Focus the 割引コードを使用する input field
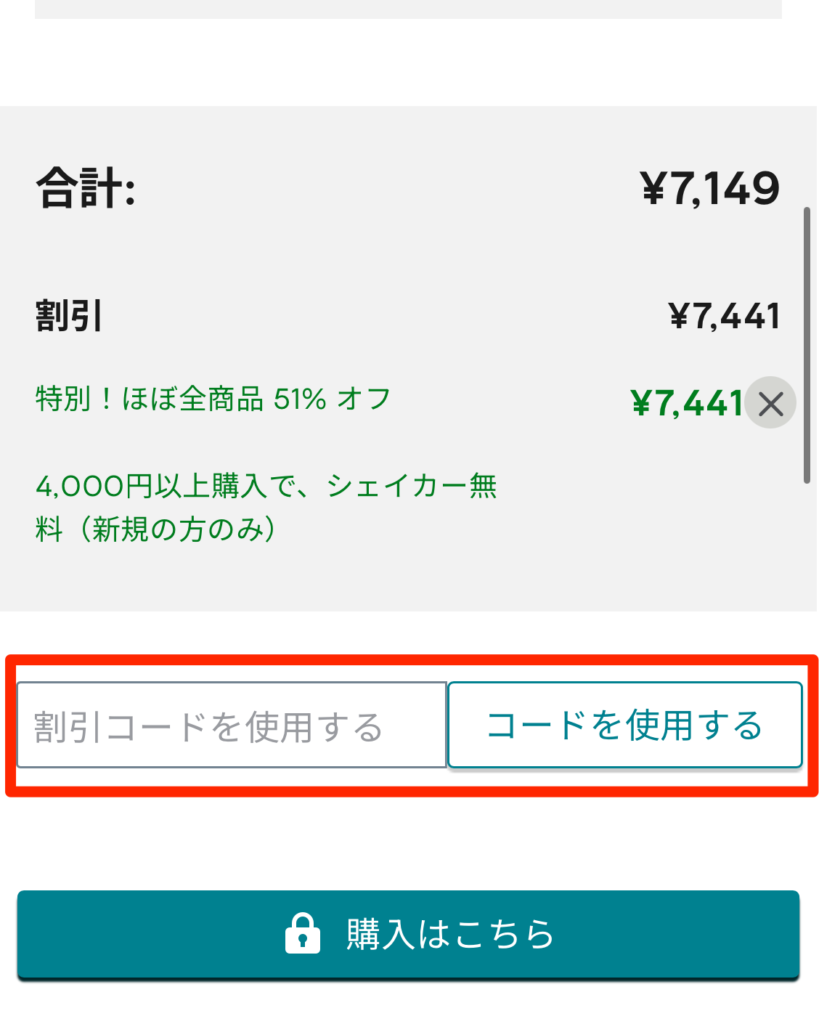 coord(231,725)
